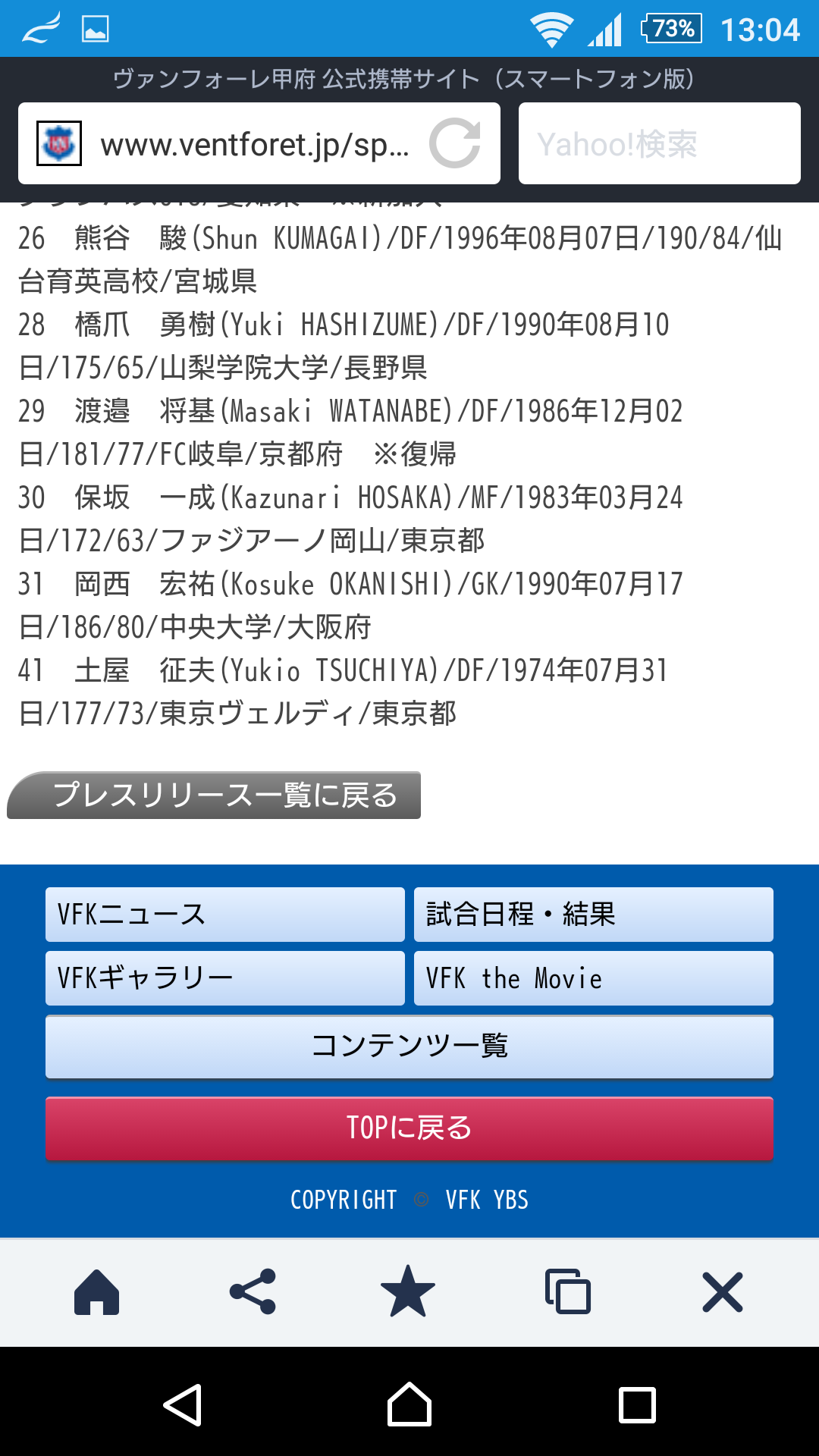This screenshot has height=1456, width=819.
Task: Go to the browser home page
Action: tap(97, 1292)
